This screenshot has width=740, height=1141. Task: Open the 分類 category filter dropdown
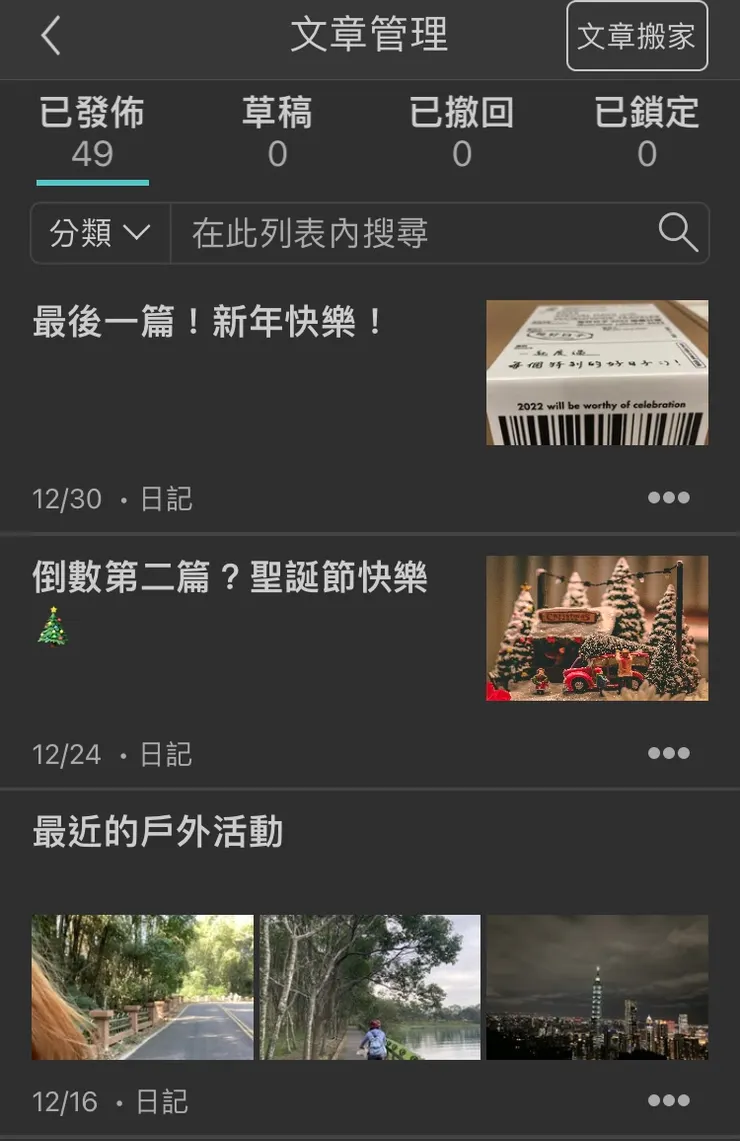99,233
